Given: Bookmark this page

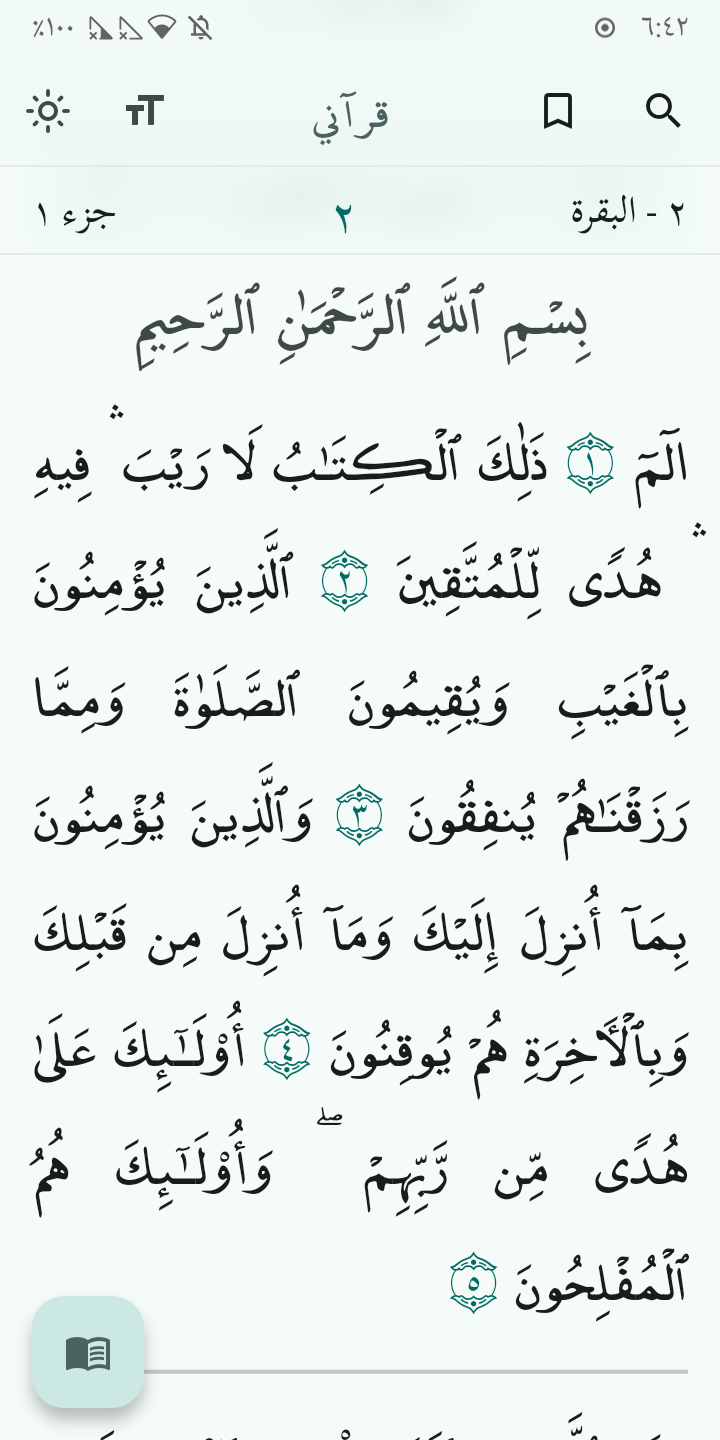Looking at the screenshot, I should coord(558,111).
